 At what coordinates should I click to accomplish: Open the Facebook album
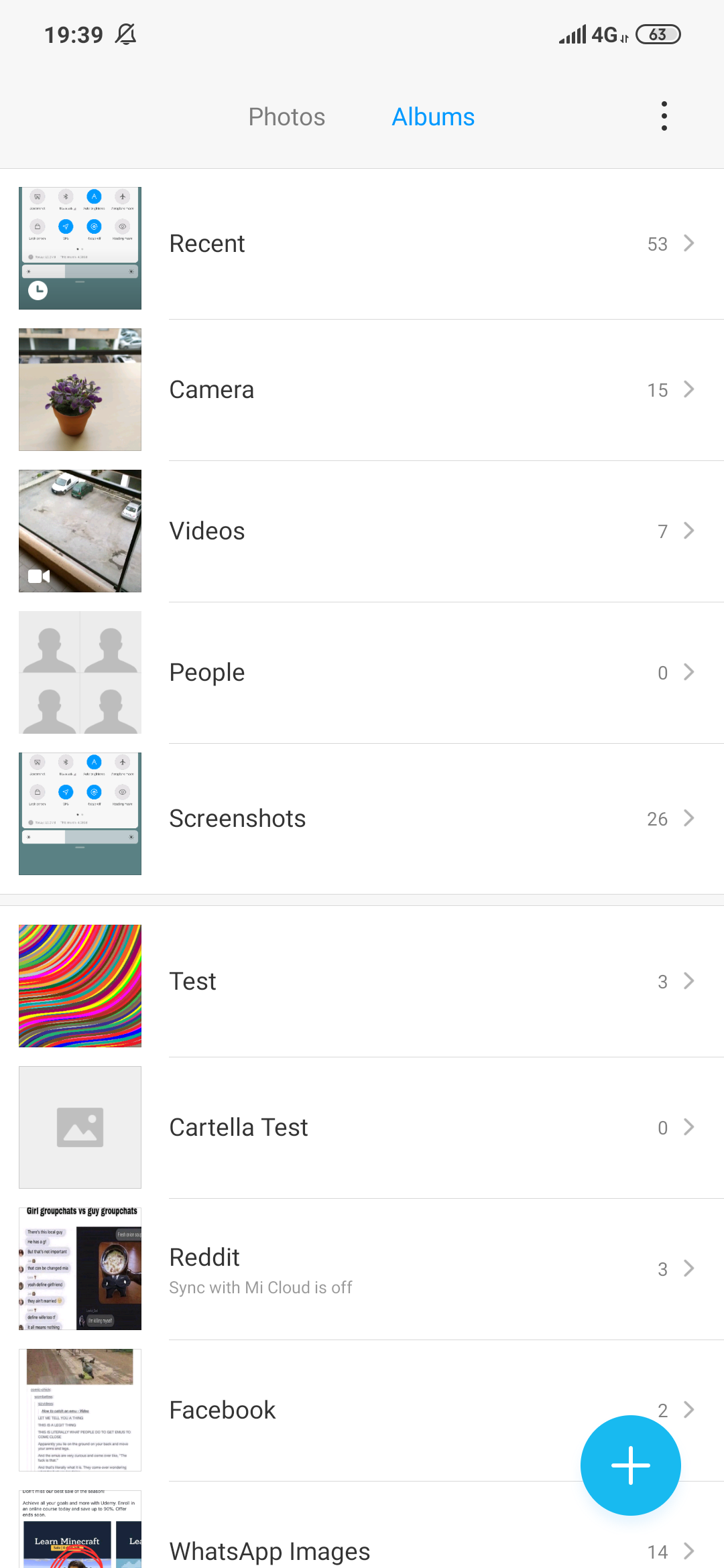(x=335, y=1411)
